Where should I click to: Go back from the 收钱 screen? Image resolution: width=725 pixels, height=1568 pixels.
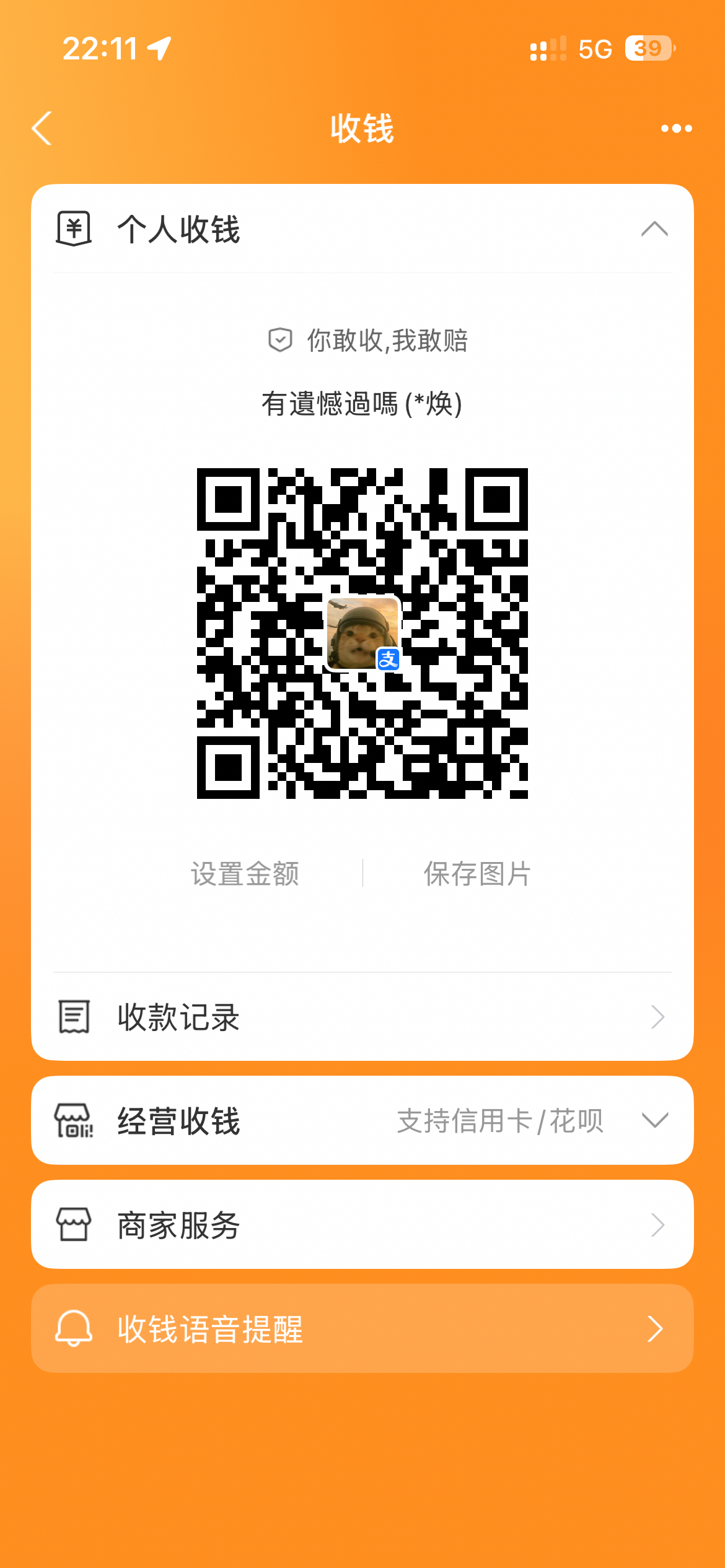pyautogui.click(x=42, y=128)
